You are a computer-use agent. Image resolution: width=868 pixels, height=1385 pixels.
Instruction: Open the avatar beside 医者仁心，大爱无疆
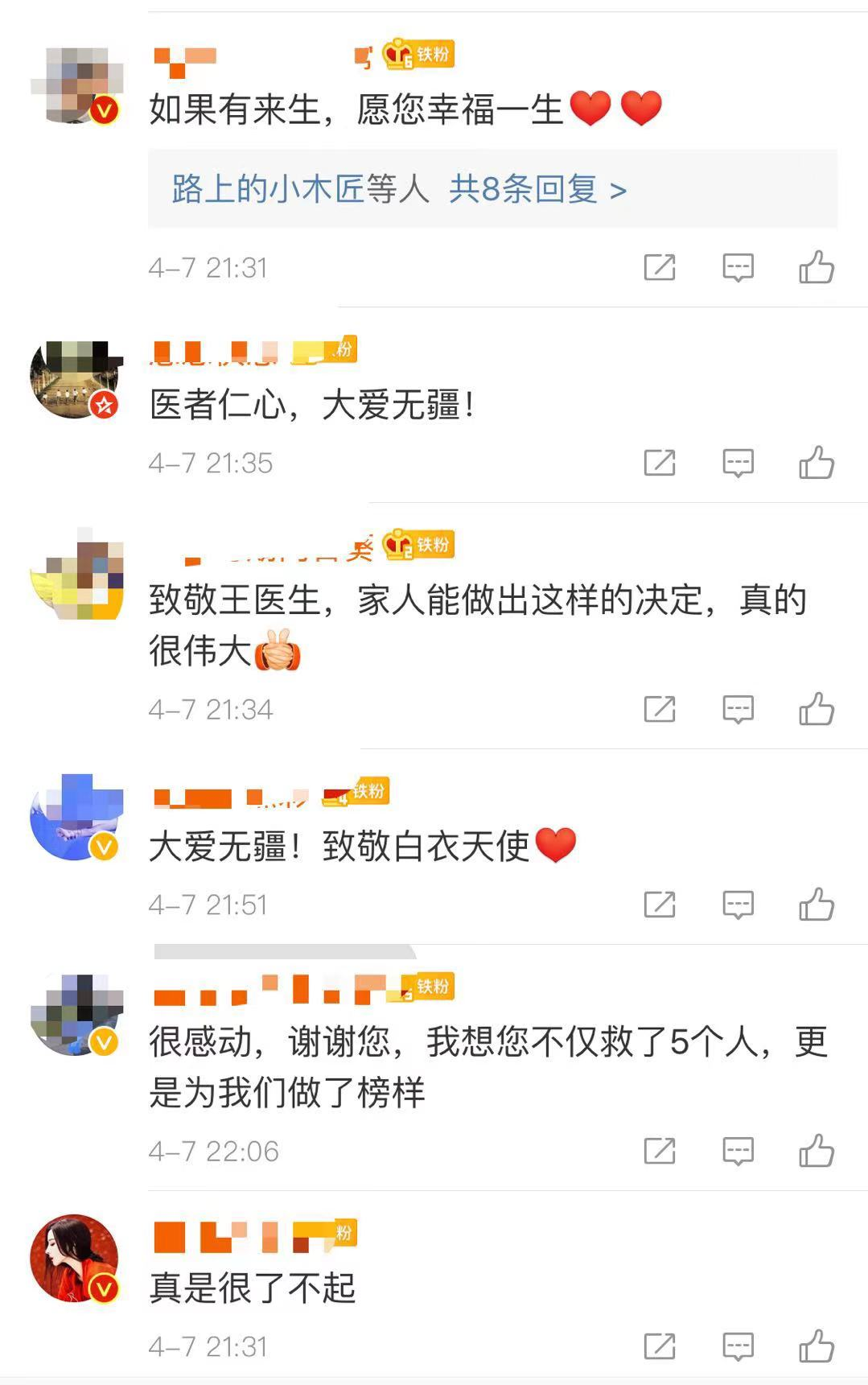pos(74,378)
